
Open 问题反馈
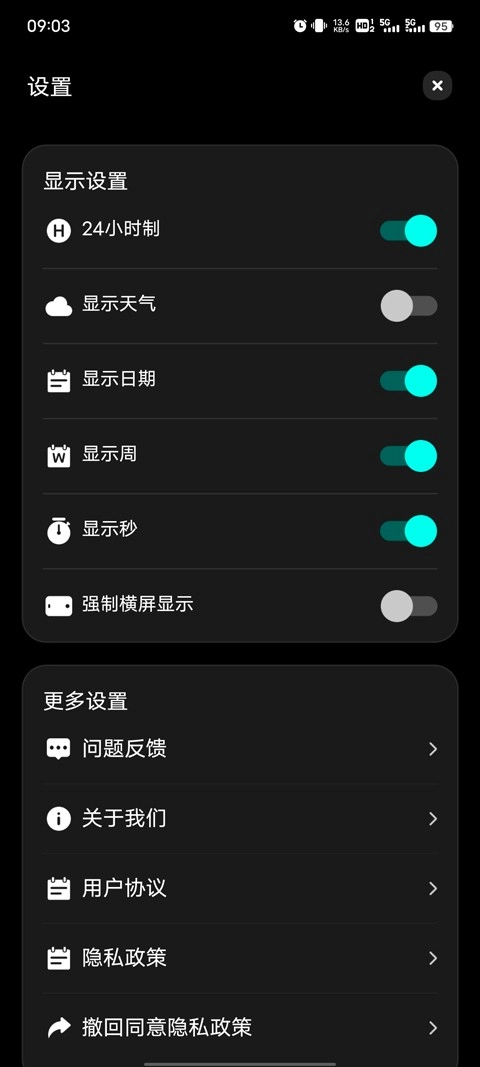pos(240,749)
